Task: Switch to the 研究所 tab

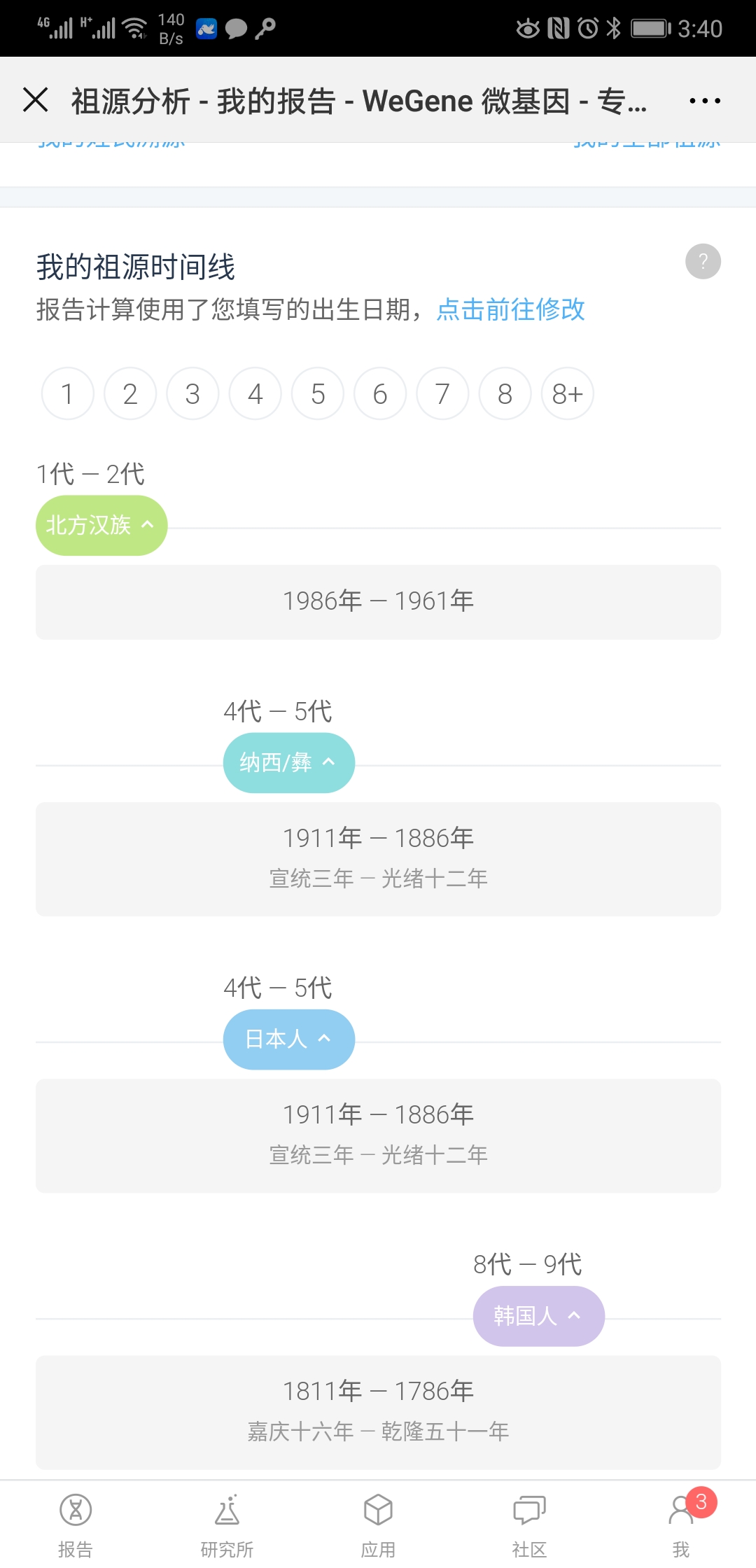Action: pyautogui.click(x=227, y=1525)
